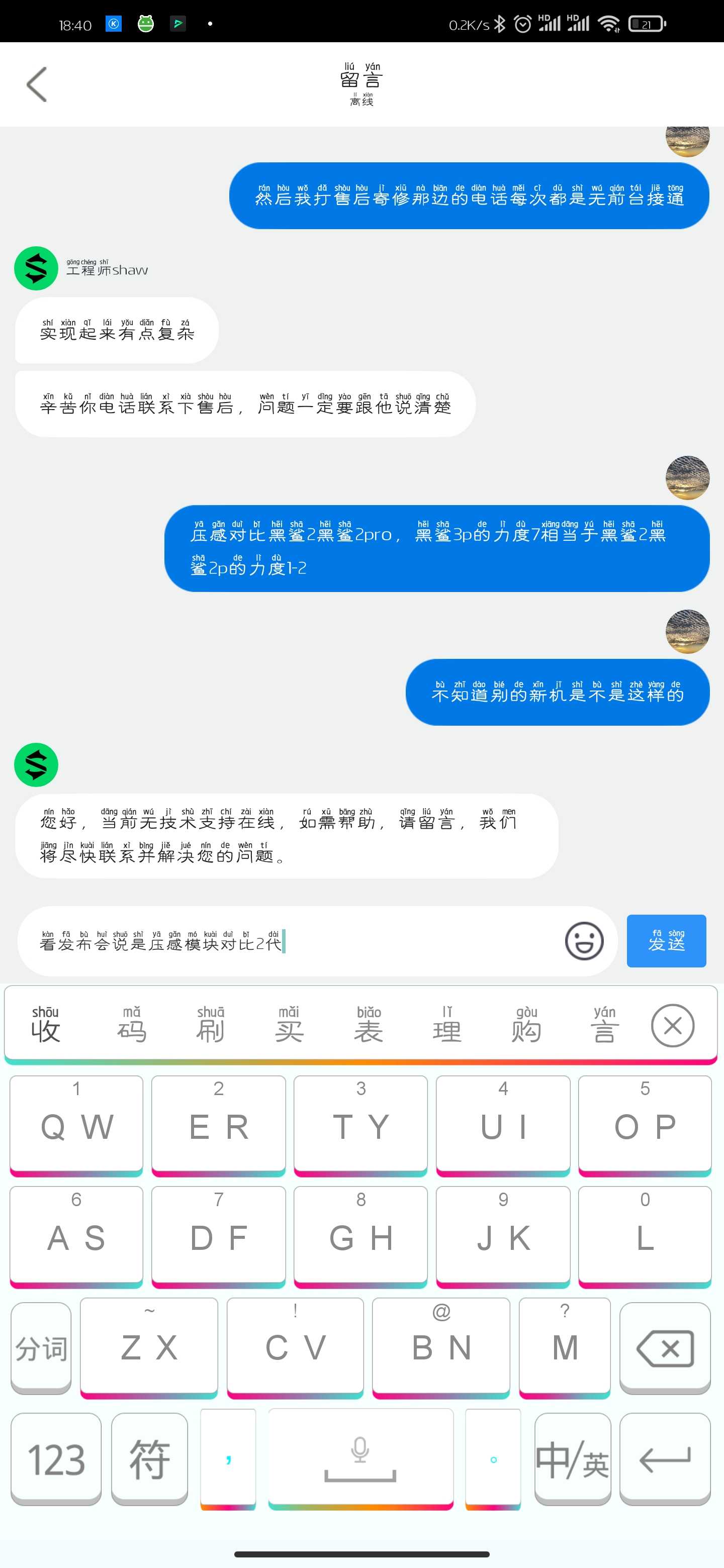The image size is (724, 1568).
Task: Hit the keyboard return key
Action: pos(665,1459)
